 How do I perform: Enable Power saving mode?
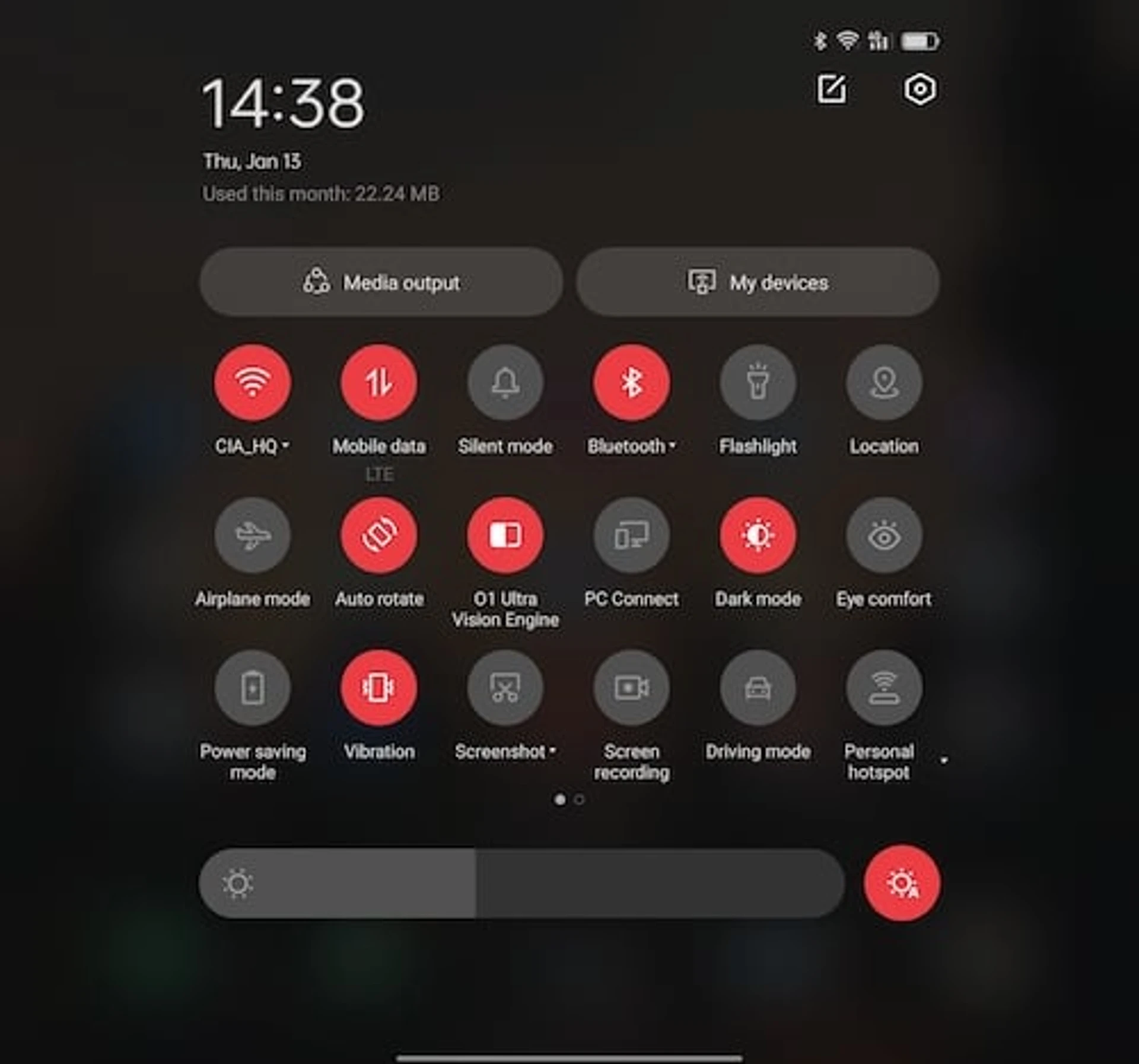252,688
